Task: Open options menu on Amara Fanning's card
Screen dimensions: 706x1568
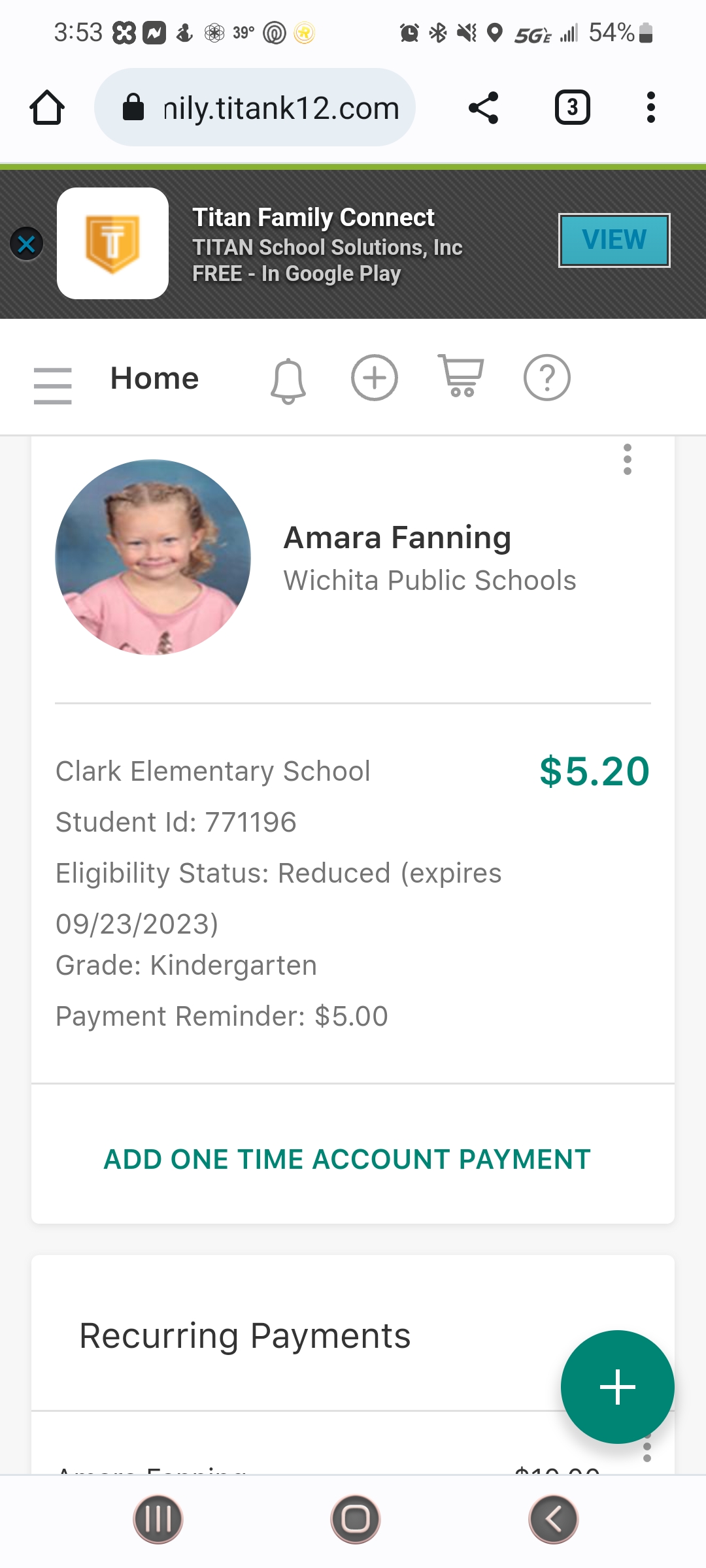Action: (x=628, y=459)
